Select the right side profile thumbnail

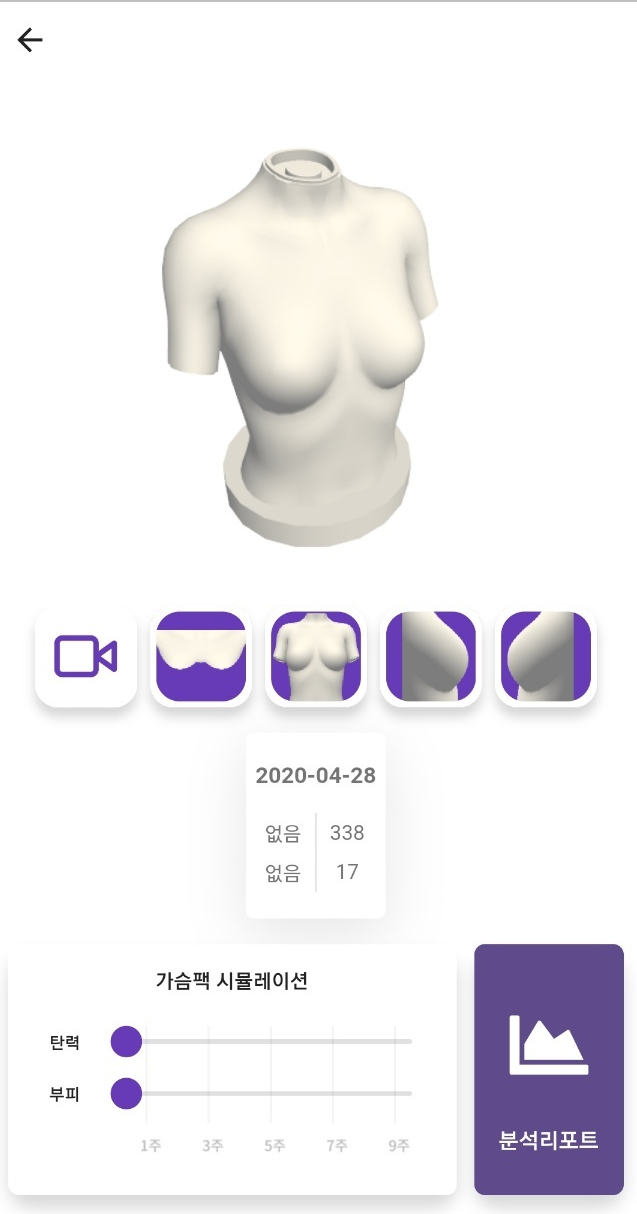tap(546, 657)
